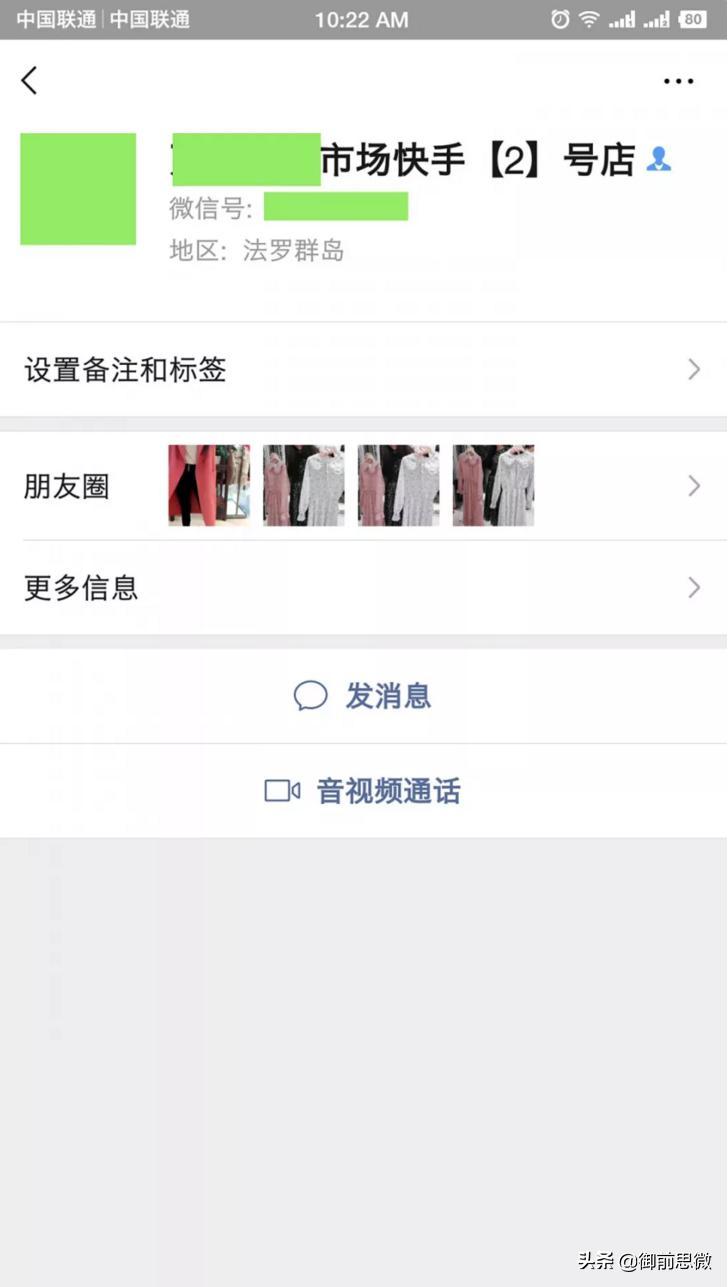Tap the Wi-Fi icon in the status bar
This screenshot has height=1287, width=728.
pyautogui.click(x=588, y=18)
